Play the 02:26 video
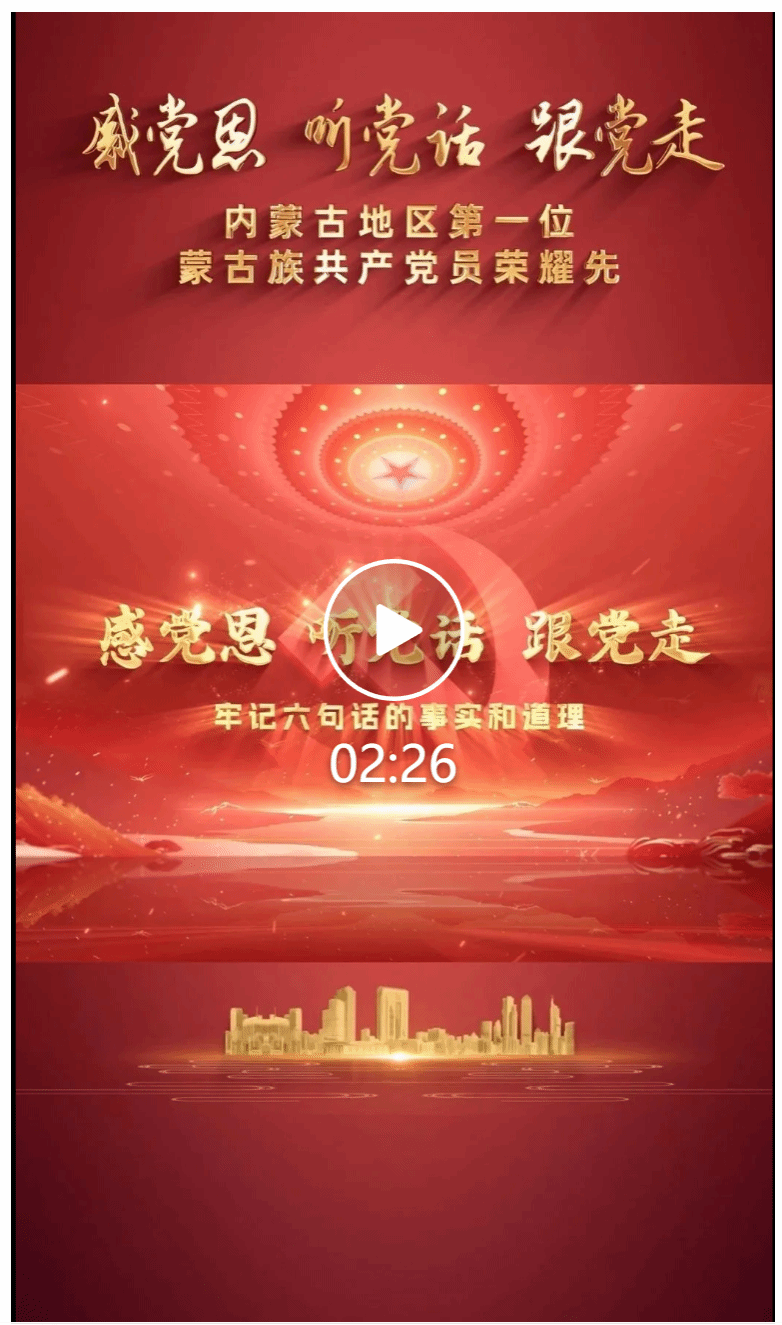This screenshot has height=1325, width=782. [394, 629]
